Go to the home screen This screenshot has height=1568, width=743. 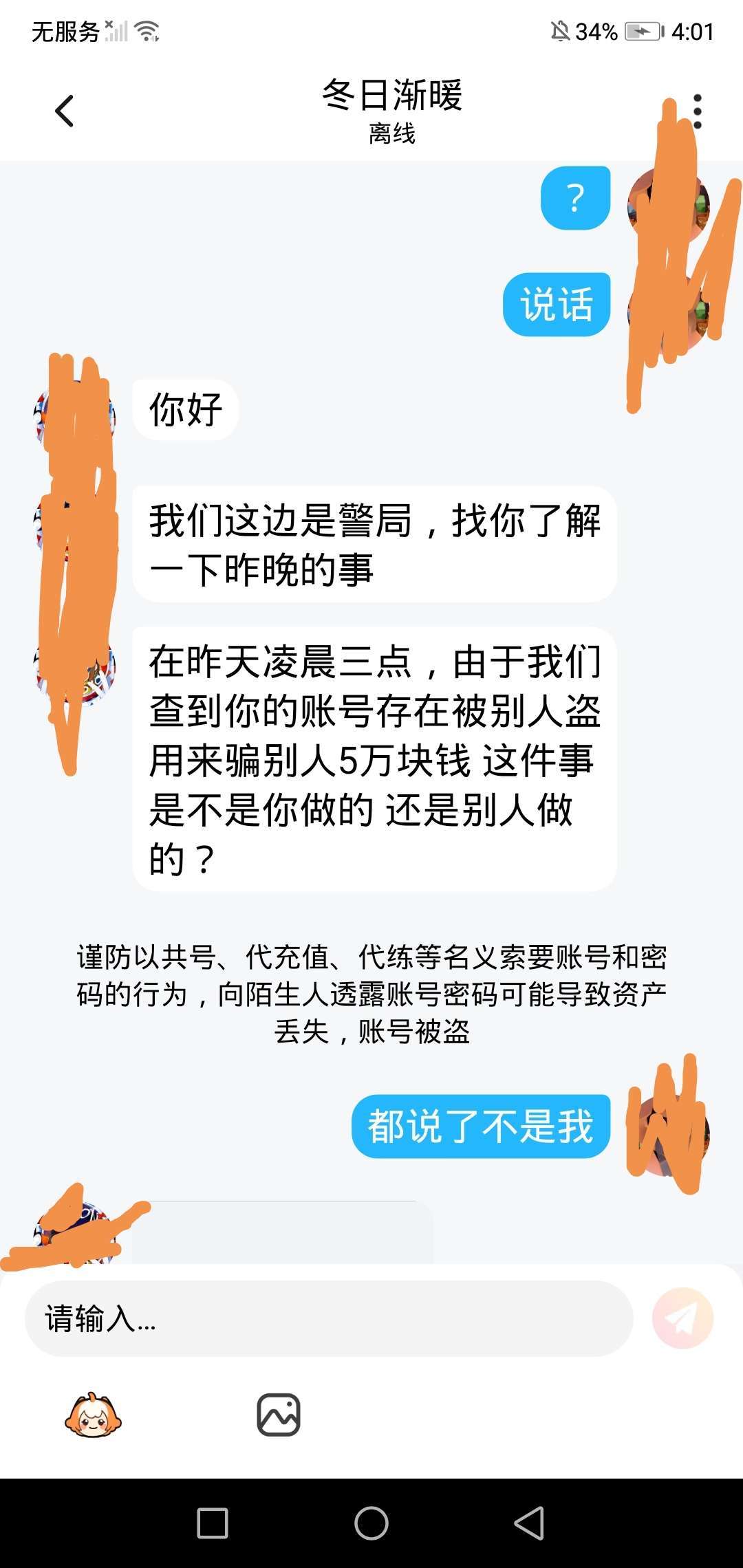tap(371, 1523)
